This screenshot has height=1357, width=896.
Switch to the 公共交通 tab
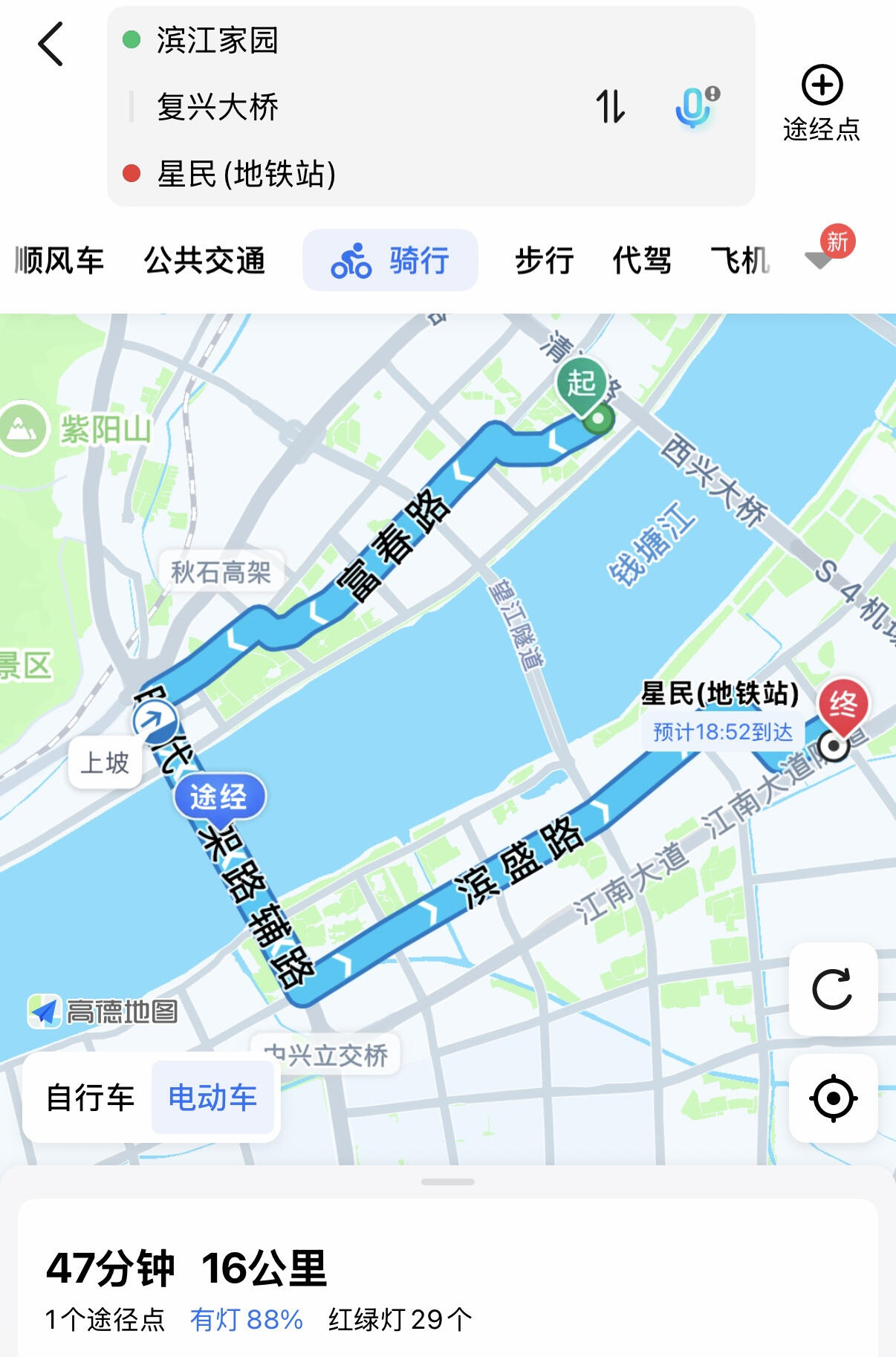tap(204, 261)
